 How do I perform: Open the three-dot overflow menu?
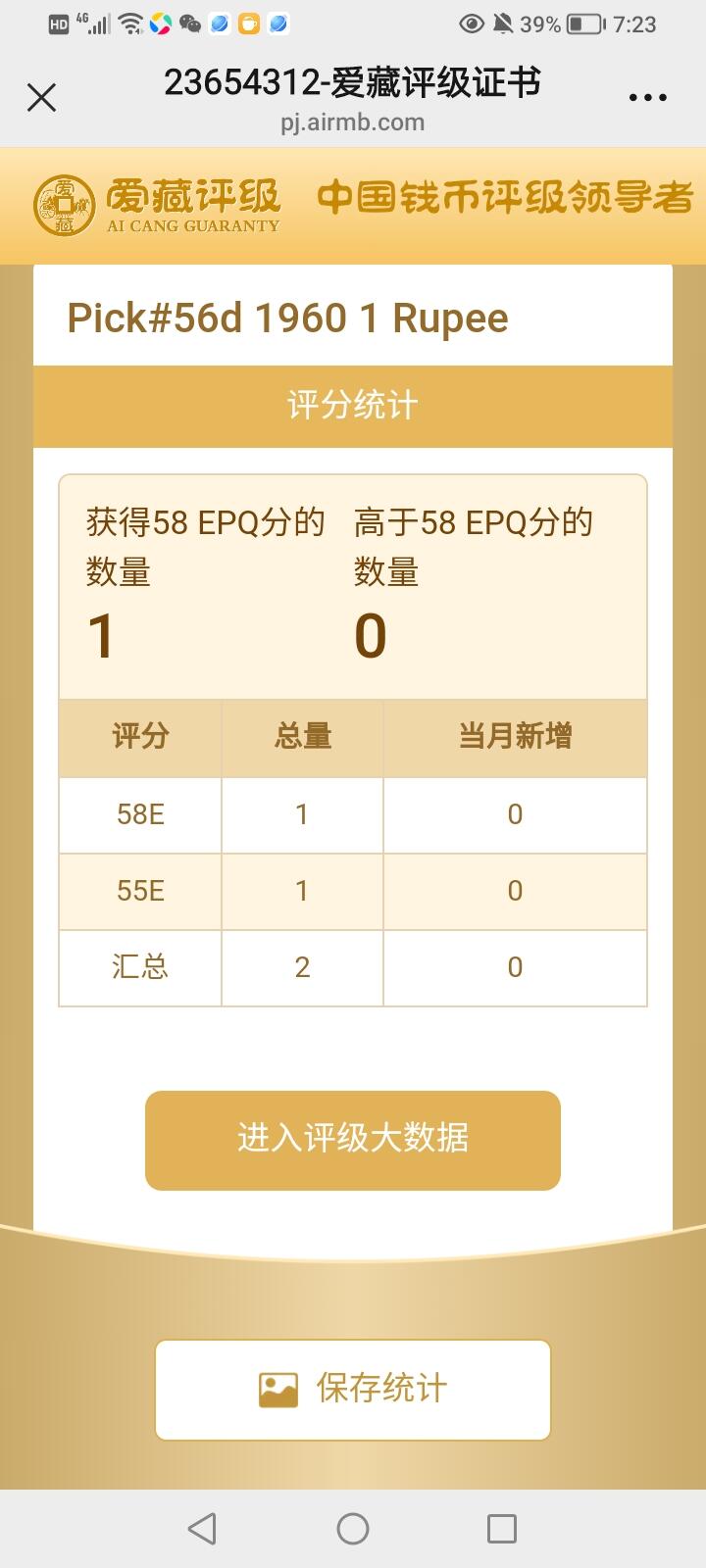[x=647, y=97]
